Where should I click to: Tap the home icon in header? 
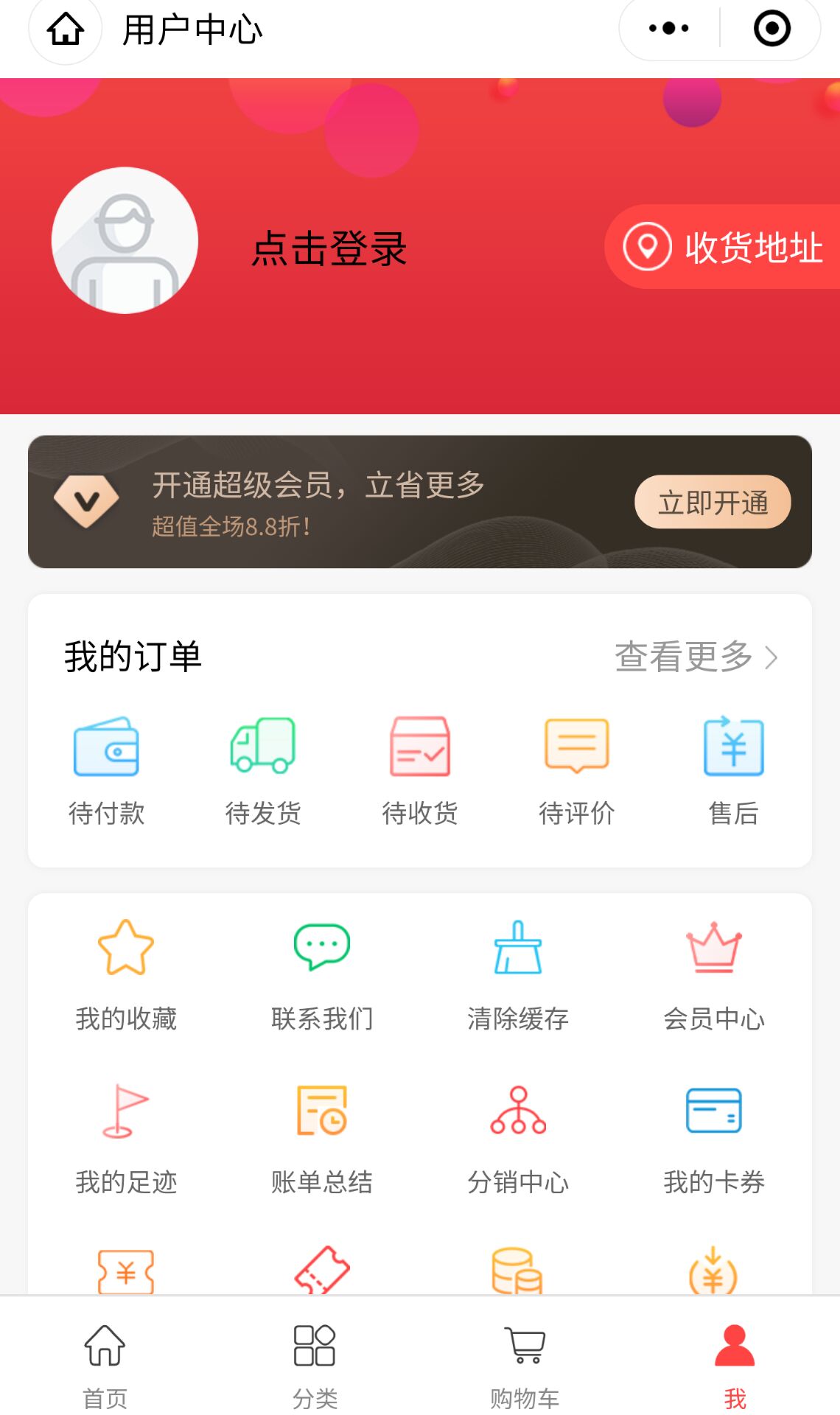tap(65, 30)
